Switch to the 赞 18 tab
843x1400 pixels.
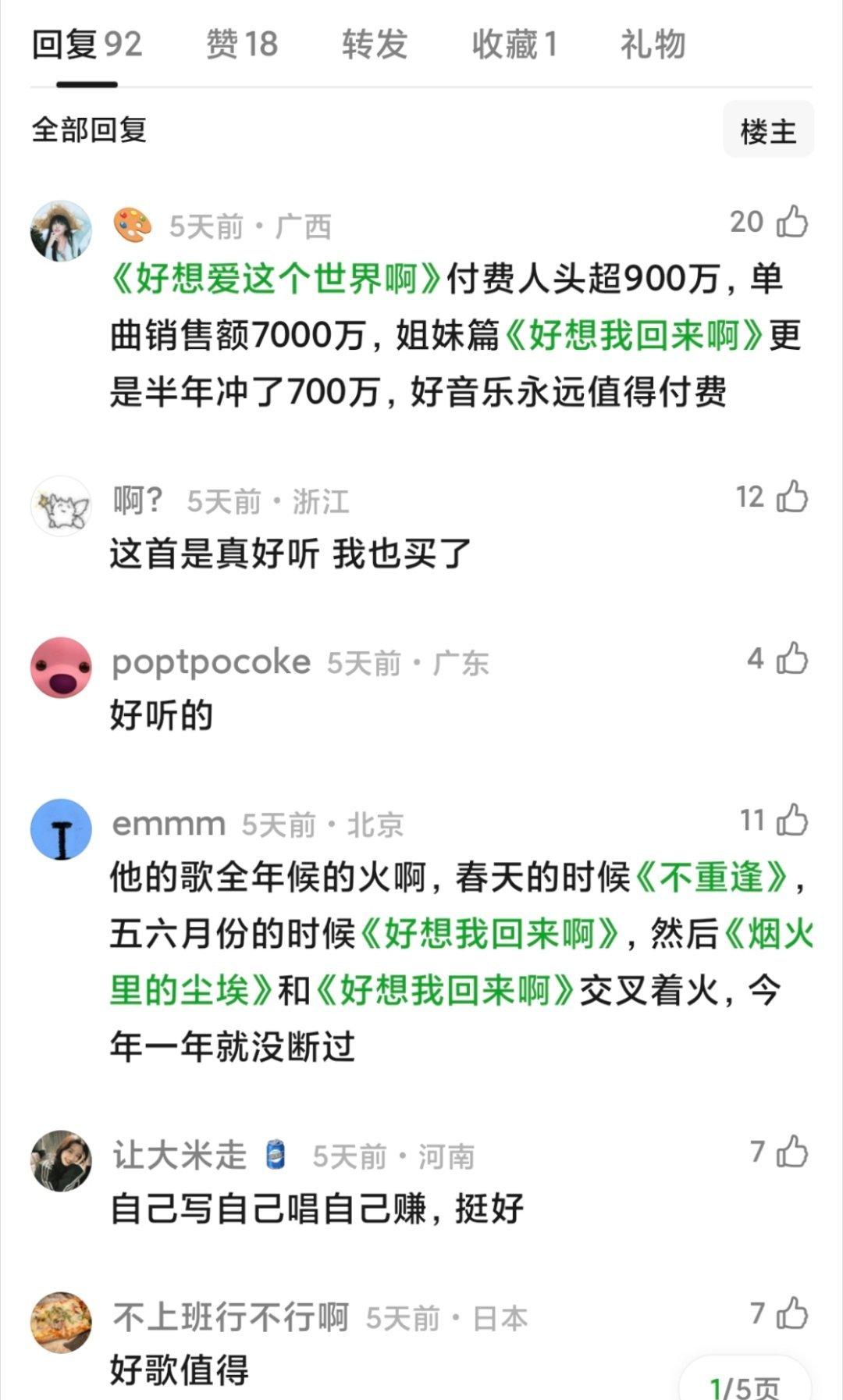tap(241, 45)
